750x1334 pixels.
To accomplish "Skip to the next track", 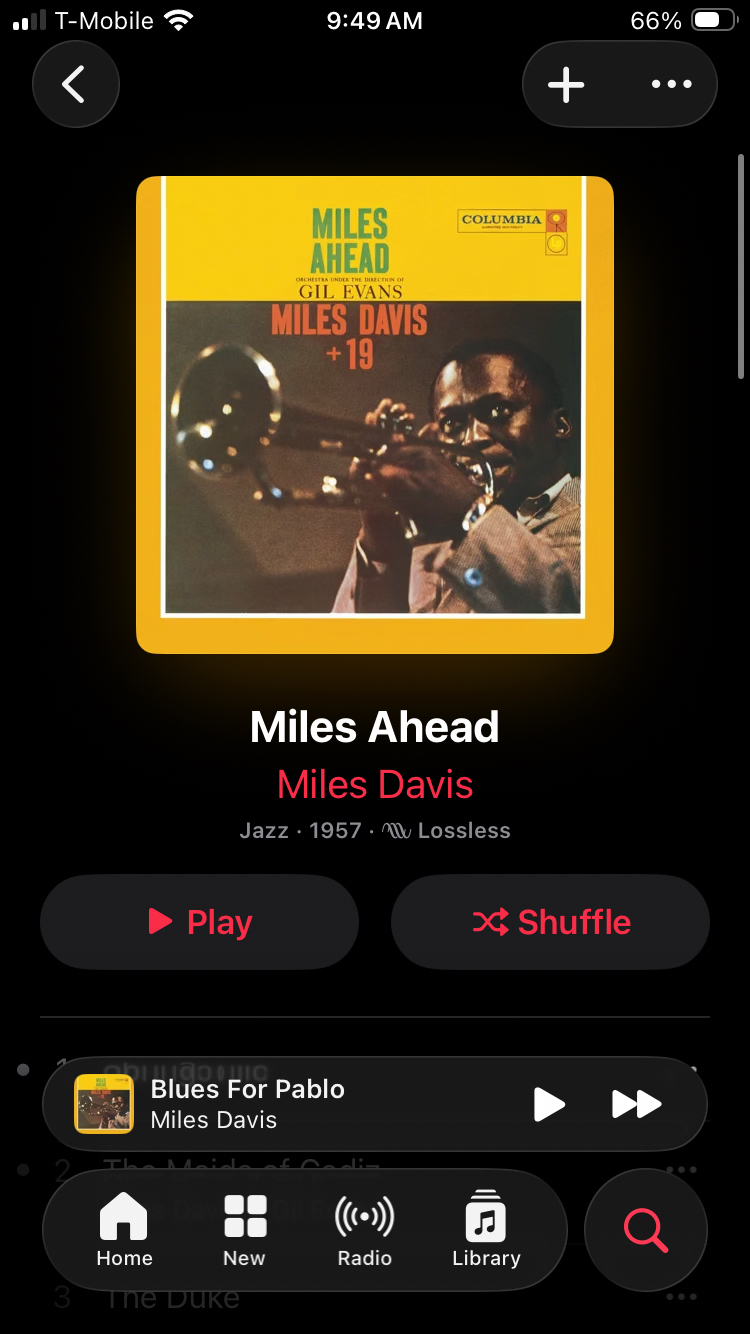I will 636,1104.
